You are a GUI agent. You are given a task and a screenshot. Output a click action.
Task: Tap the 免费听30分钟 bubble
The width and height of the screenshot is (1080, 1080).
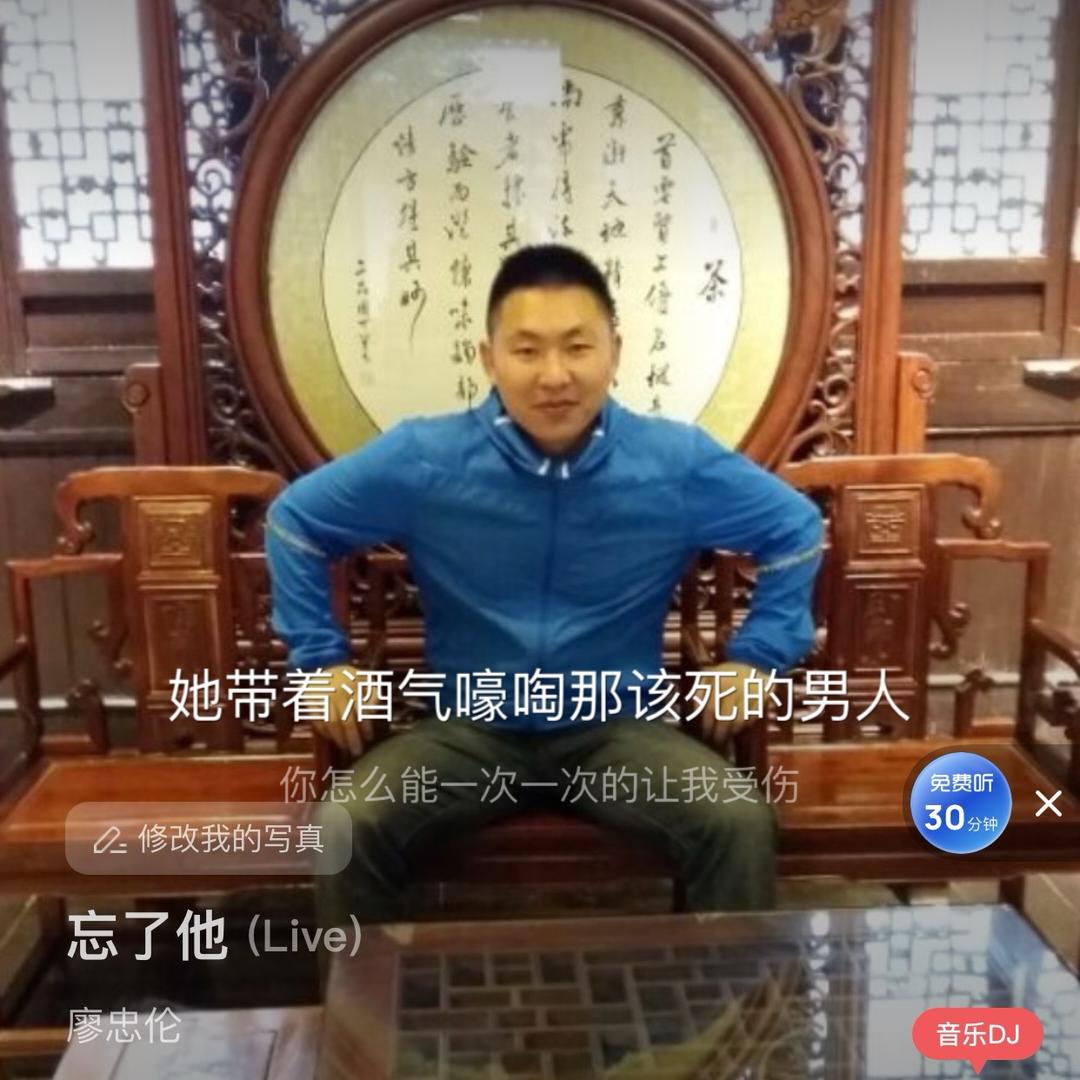[x=960, y=803]
